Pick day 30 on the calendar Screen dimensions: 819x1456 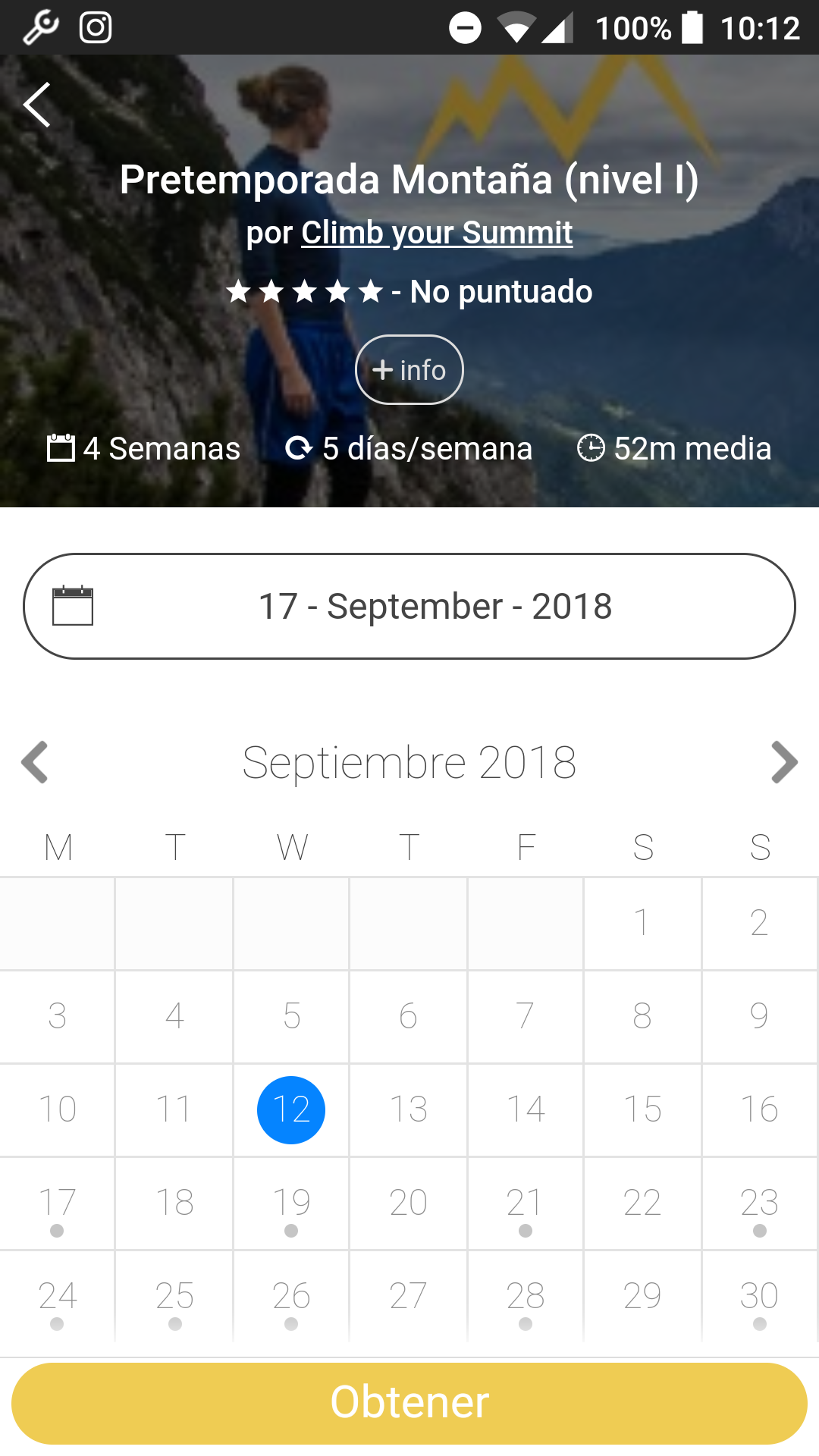tap(759, 1296)
